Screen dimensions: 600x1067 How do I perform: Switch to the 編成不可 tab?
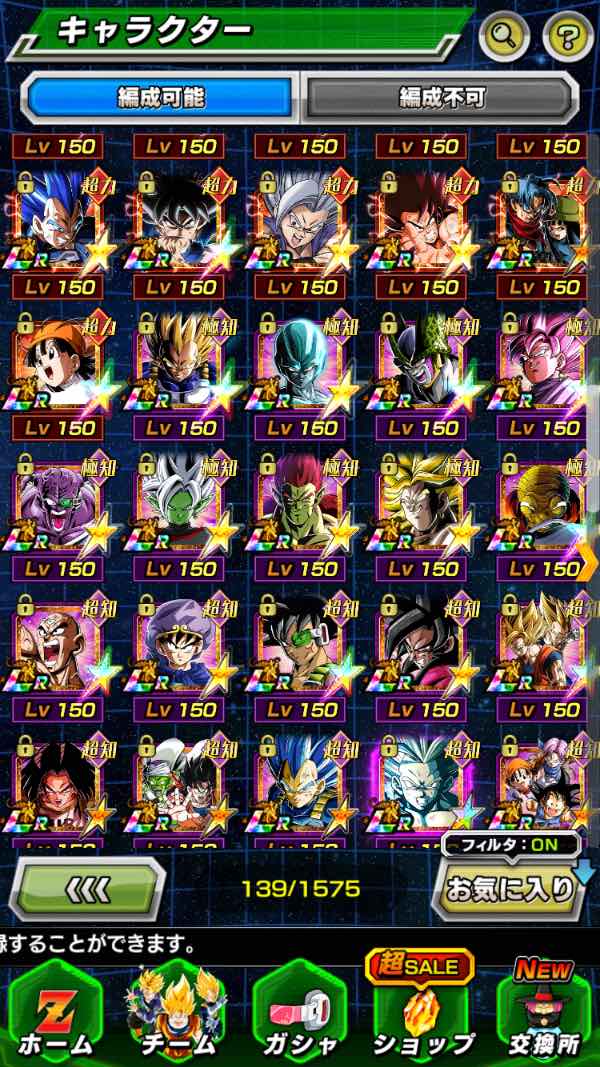[441, 97]
